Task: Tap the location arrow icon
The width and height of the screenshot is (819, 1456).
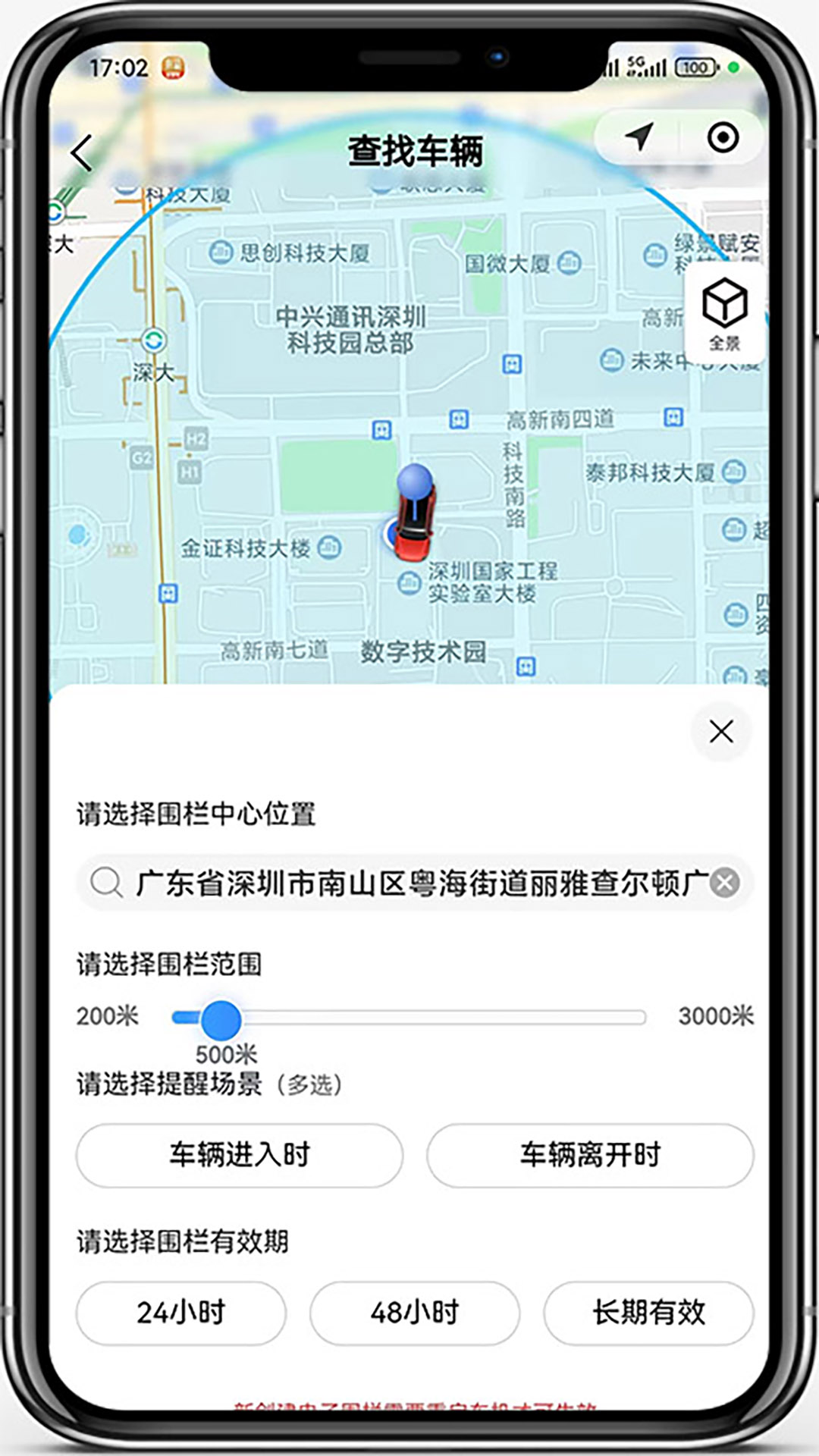Action: coord(639,137)
